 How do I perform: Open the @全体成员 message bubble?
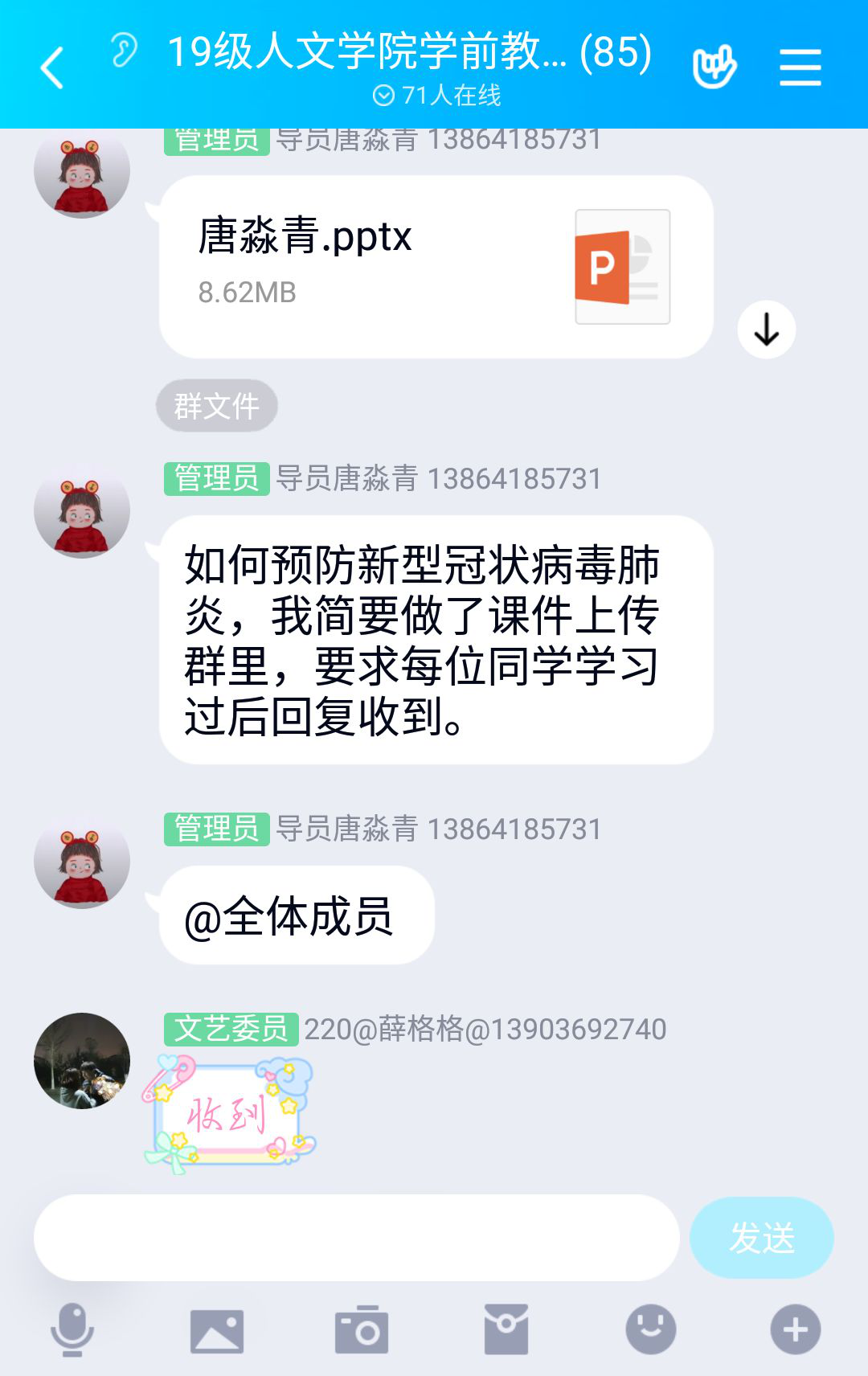pyautogui.click(x=297, y=915)
